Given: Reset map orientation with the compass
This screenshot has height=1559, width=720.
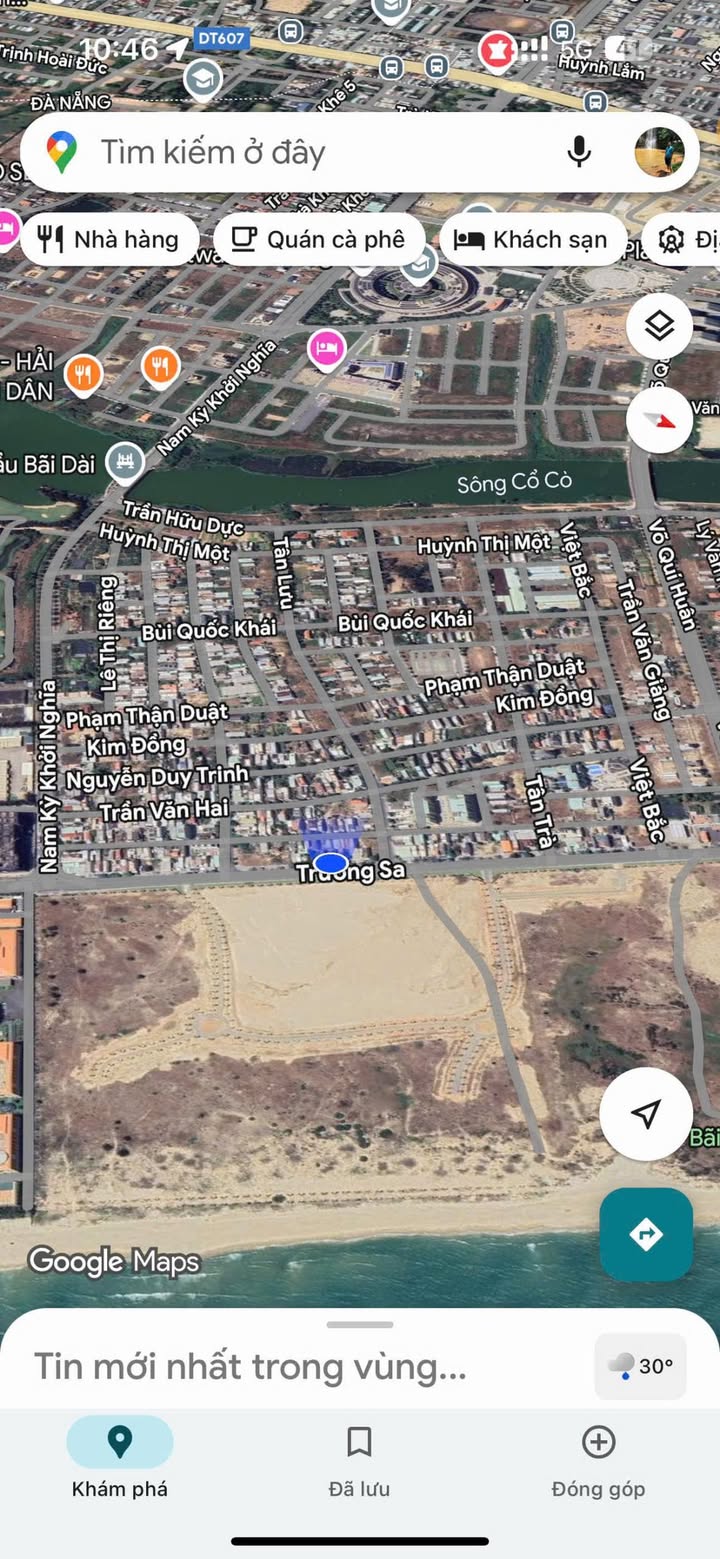Looking at the screenshot, I should (x=659, y=419).
